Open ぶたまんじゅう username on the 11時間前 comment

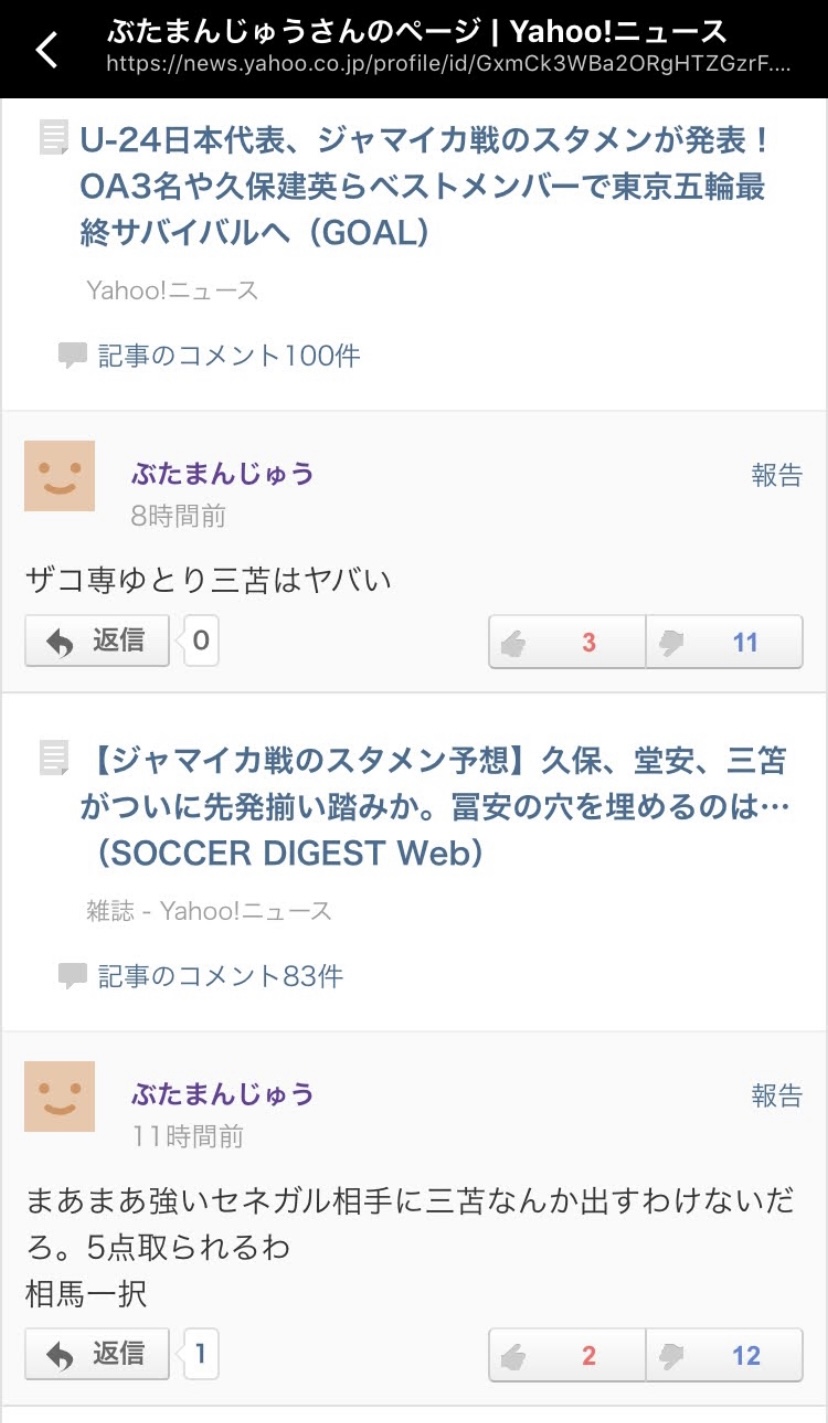222,1093
